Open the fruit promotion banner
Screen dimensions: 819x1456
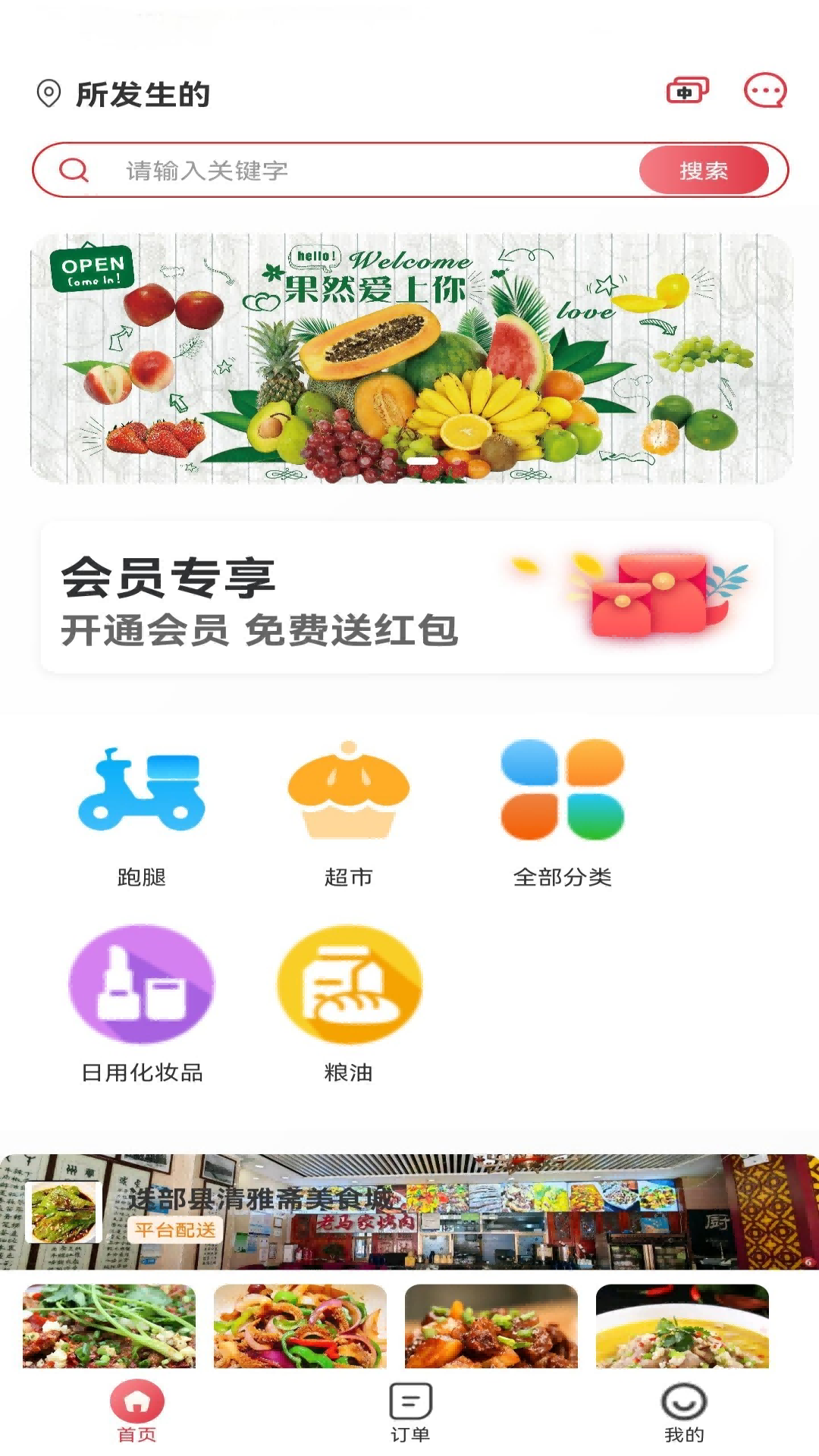tap(411, 358)
